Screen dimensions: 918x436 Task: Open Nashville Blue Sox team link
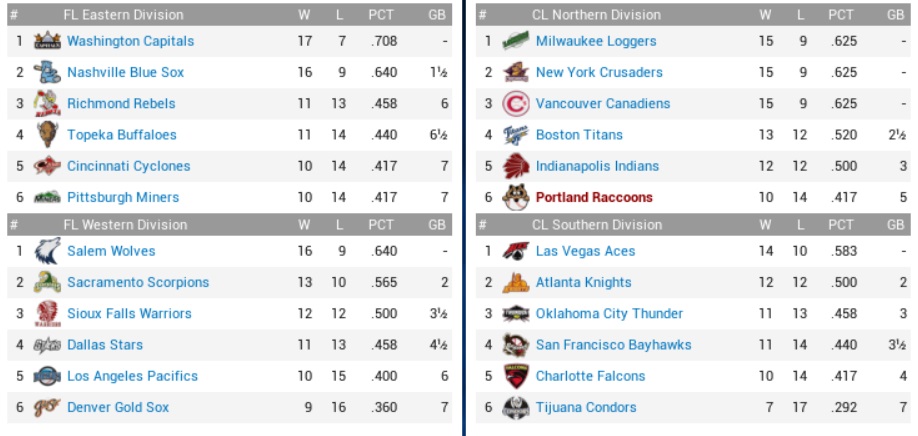click(125, 72)
